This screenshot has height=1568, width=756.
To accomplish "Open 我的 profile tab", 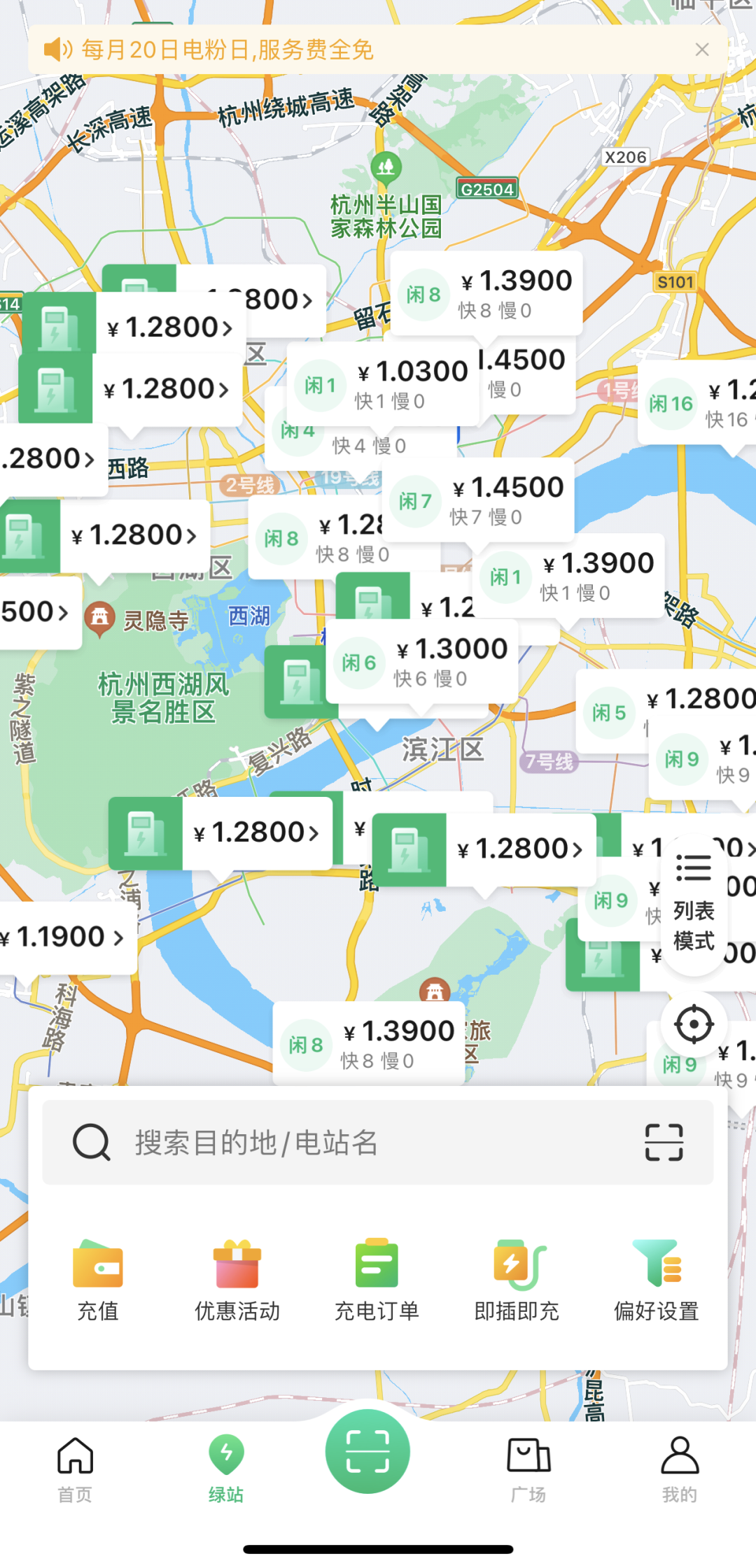I will pyautogui.click(x=680, y=1469).
